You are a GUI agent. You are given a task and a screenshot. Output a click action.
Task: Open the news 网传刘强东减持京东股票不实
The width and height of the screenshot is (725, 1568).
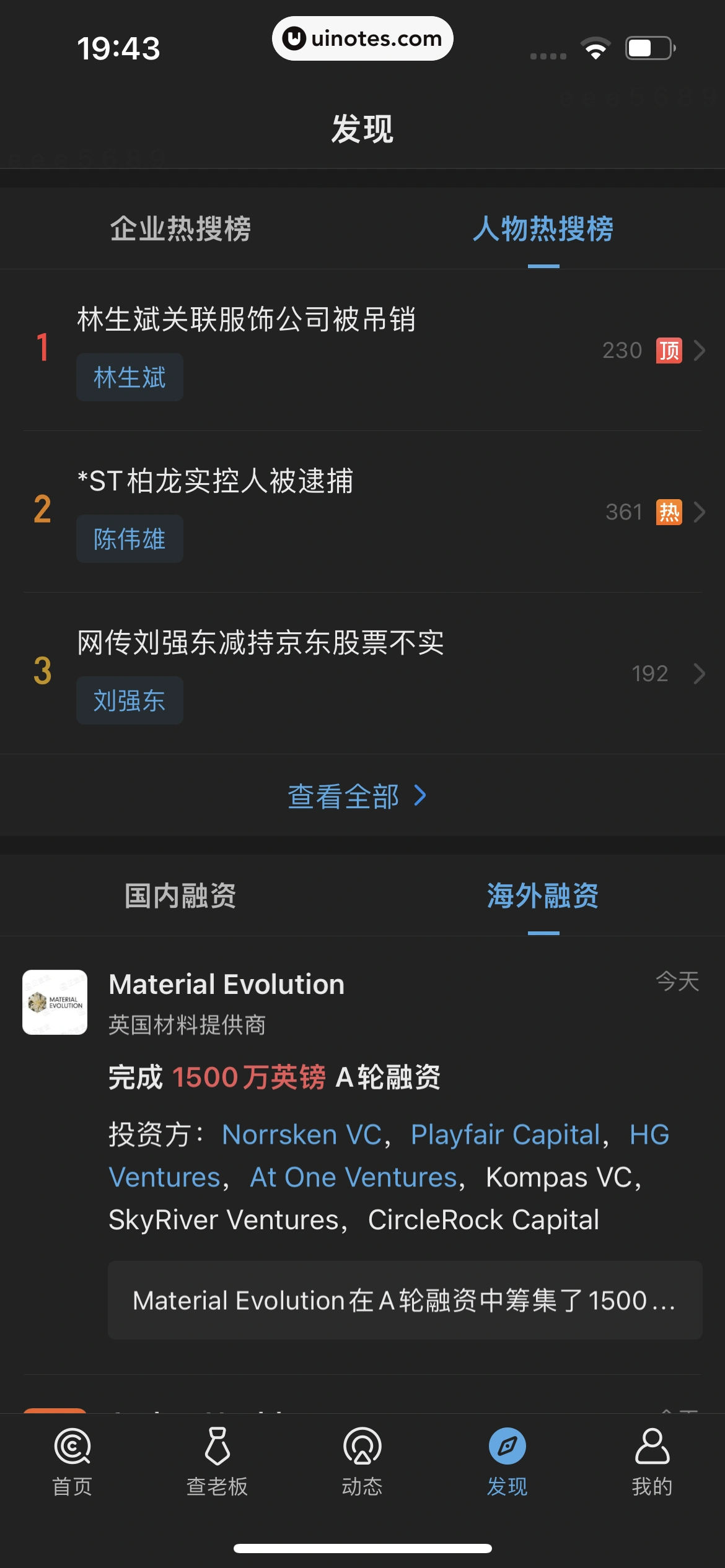tap(260, 643)
